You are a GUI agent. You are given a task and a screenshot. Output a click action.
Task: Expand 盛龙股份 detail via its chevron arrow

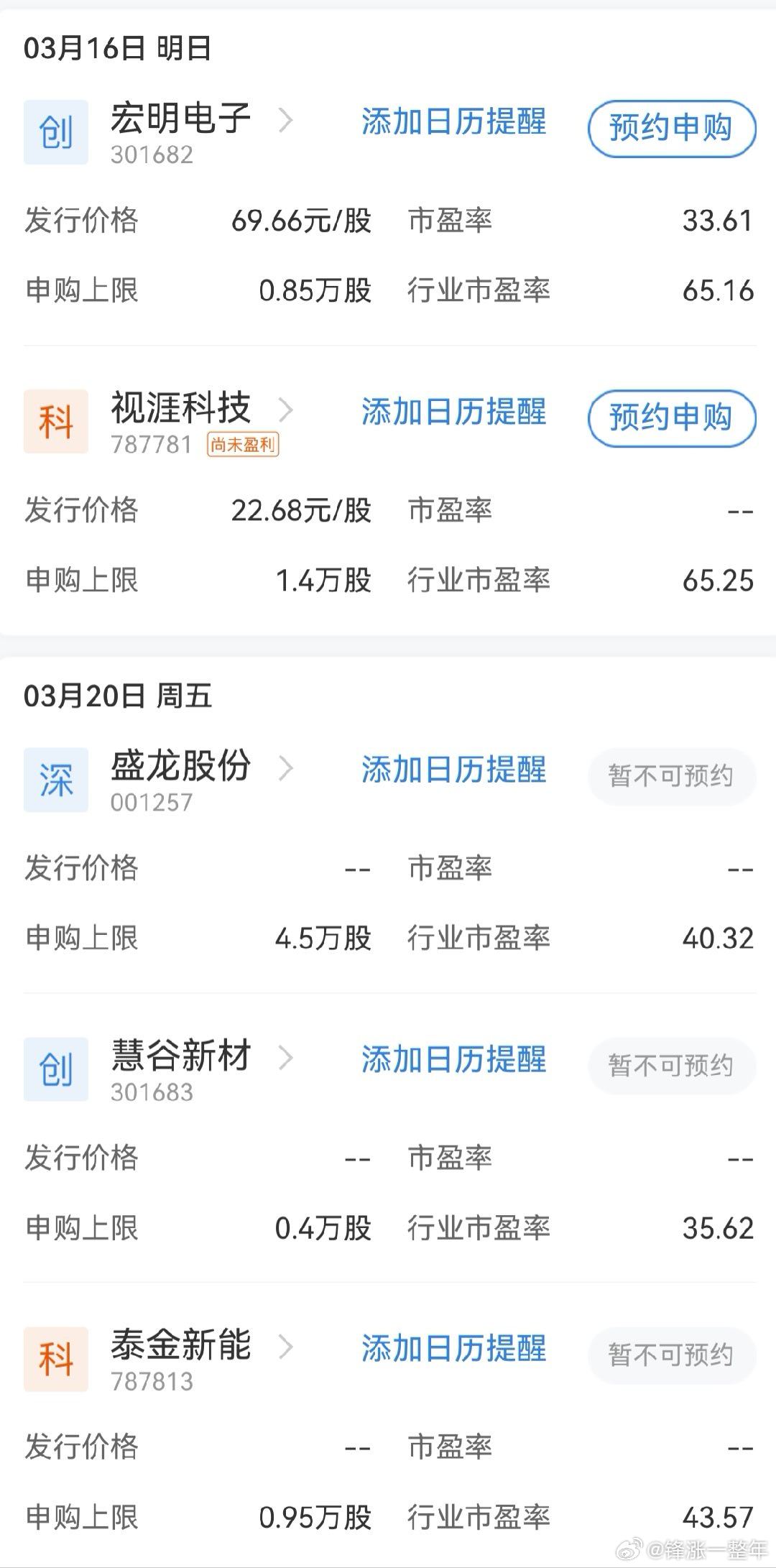(x=287, y=769)
